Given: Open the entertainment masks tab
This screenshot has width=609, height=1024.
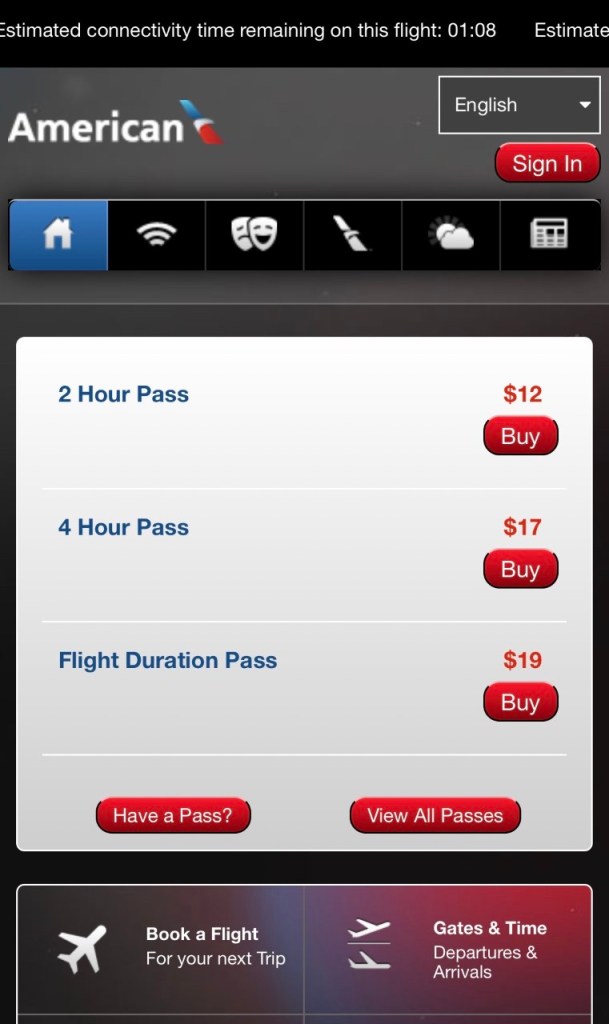Looking at the screenshot, I should tap(254, 236).
